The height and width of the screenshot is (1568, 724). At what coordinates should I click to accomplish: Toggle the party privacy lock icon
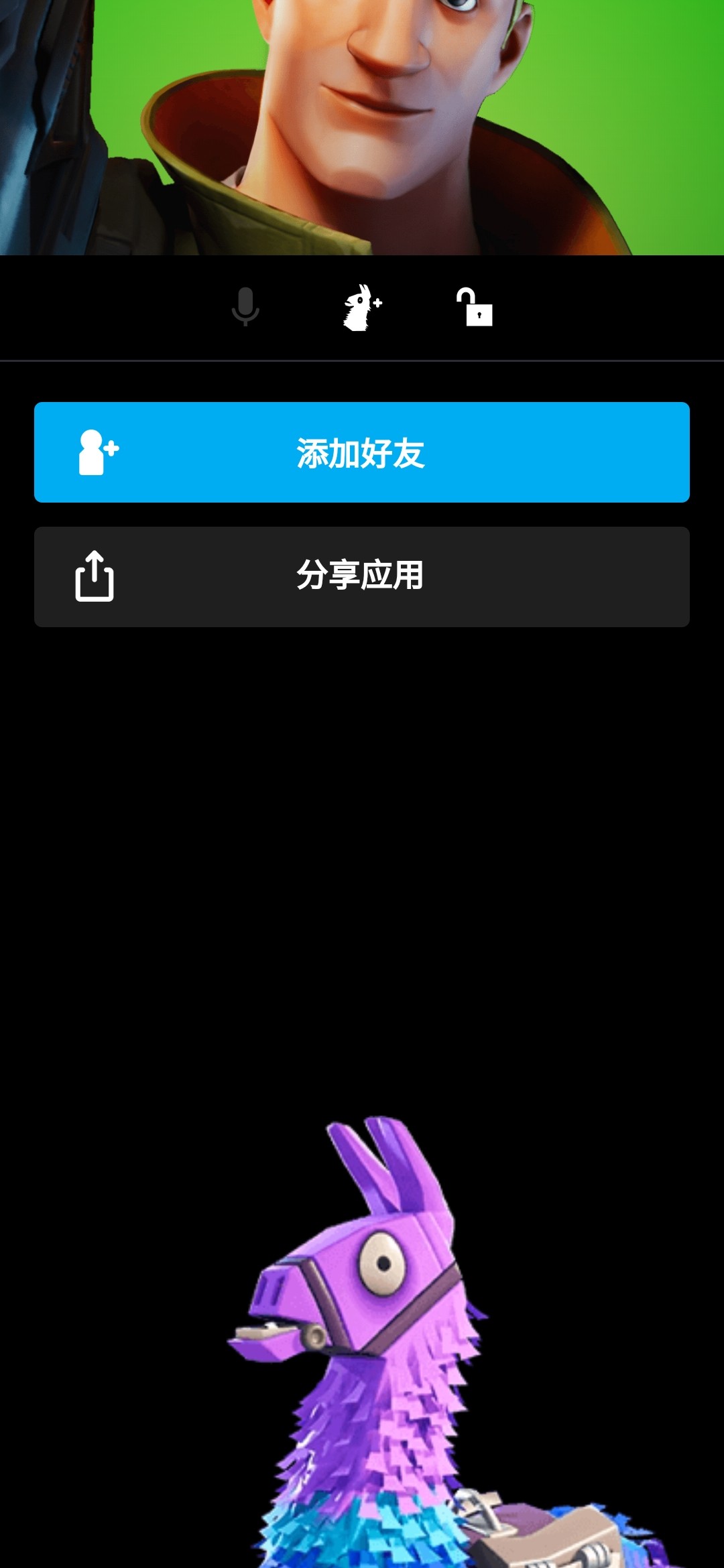(x=475, y=308)
